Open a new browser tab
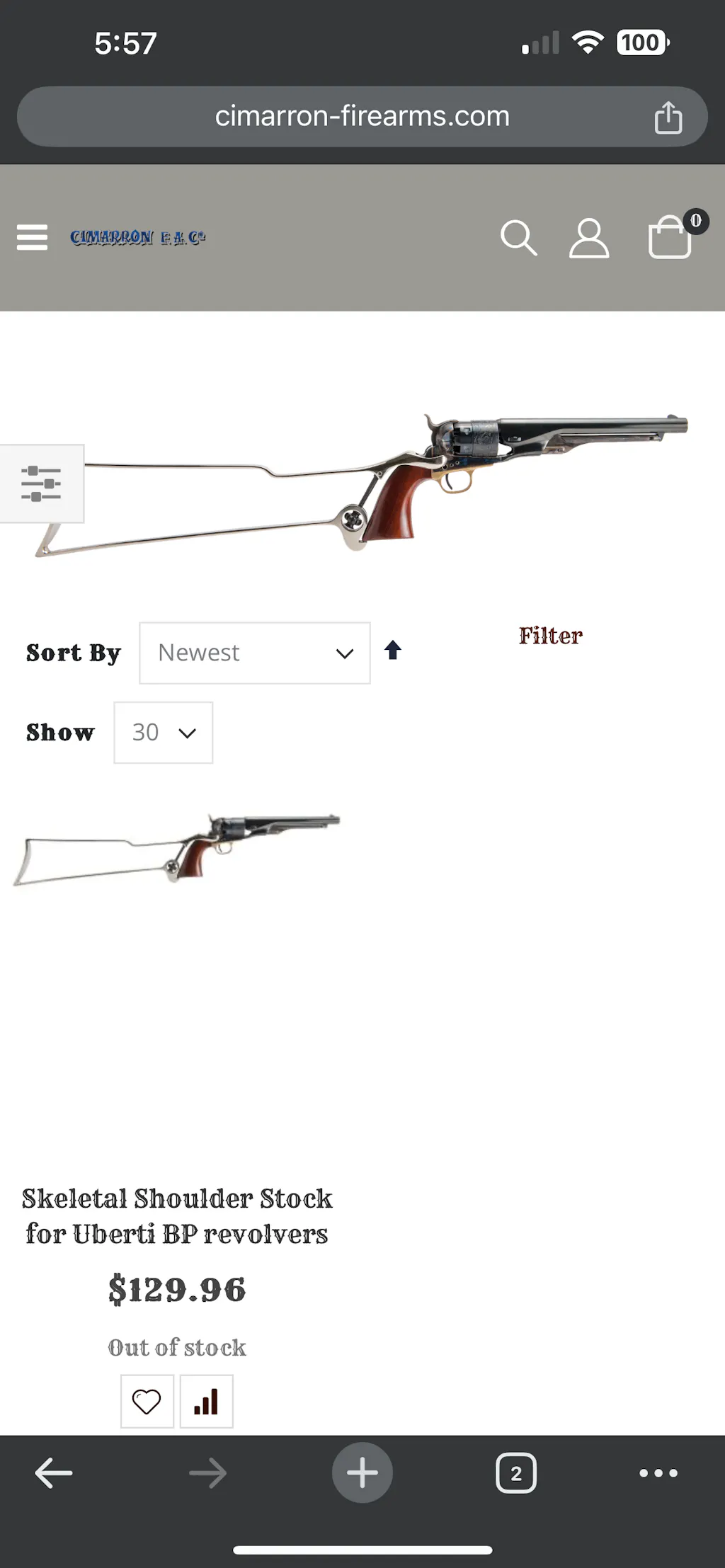Image resolution: width=725 pixels, height=1568 pixels. pyautogui.click(x=362, y=1473)
